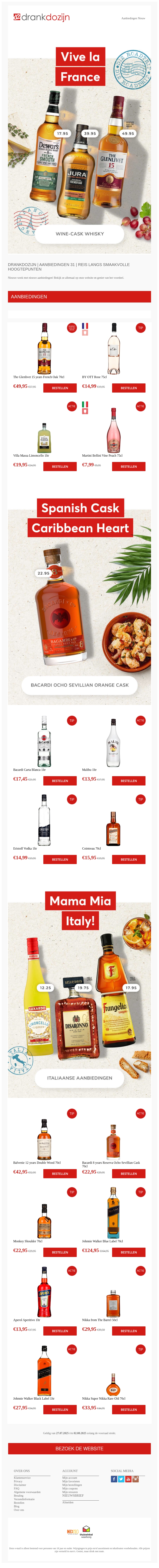Order Aperol Aperitivo 1ltr

pyautogui.click(x=60, y=1331)
